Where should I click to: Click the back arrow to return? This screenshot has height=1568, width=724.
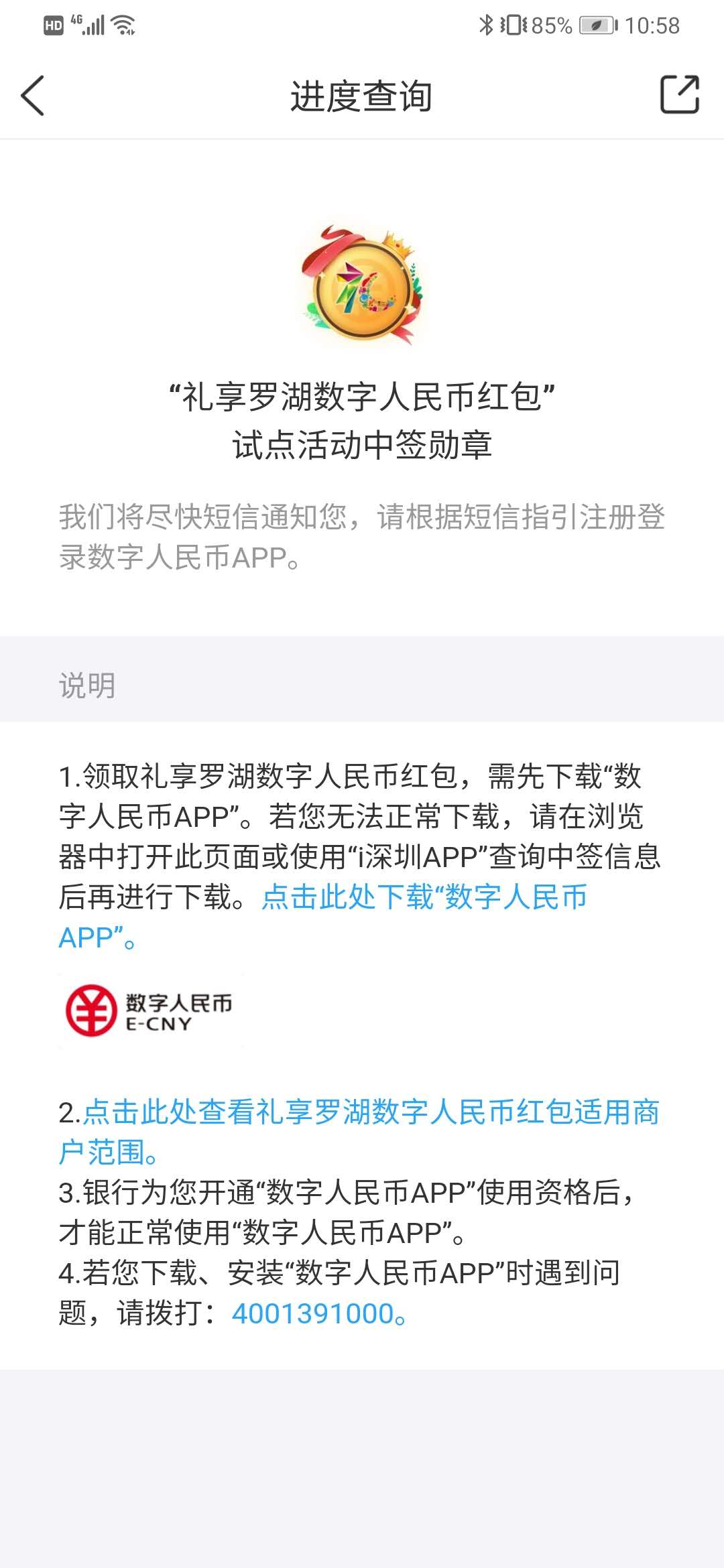point(30,96)
